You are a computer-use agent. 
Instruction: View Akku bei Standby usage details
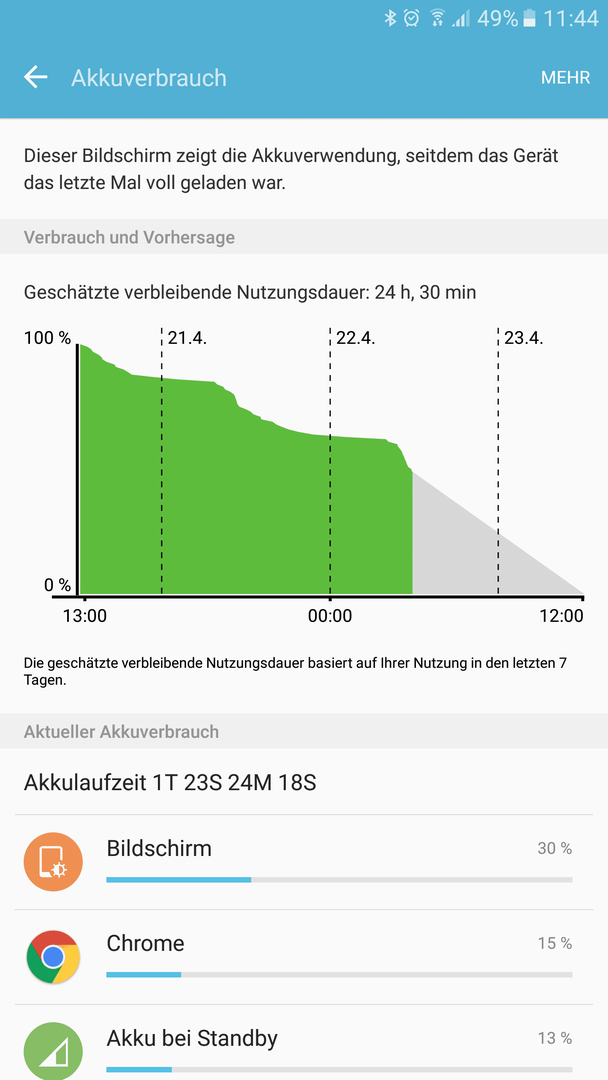pyautogui.click(x=304, y=1042)
